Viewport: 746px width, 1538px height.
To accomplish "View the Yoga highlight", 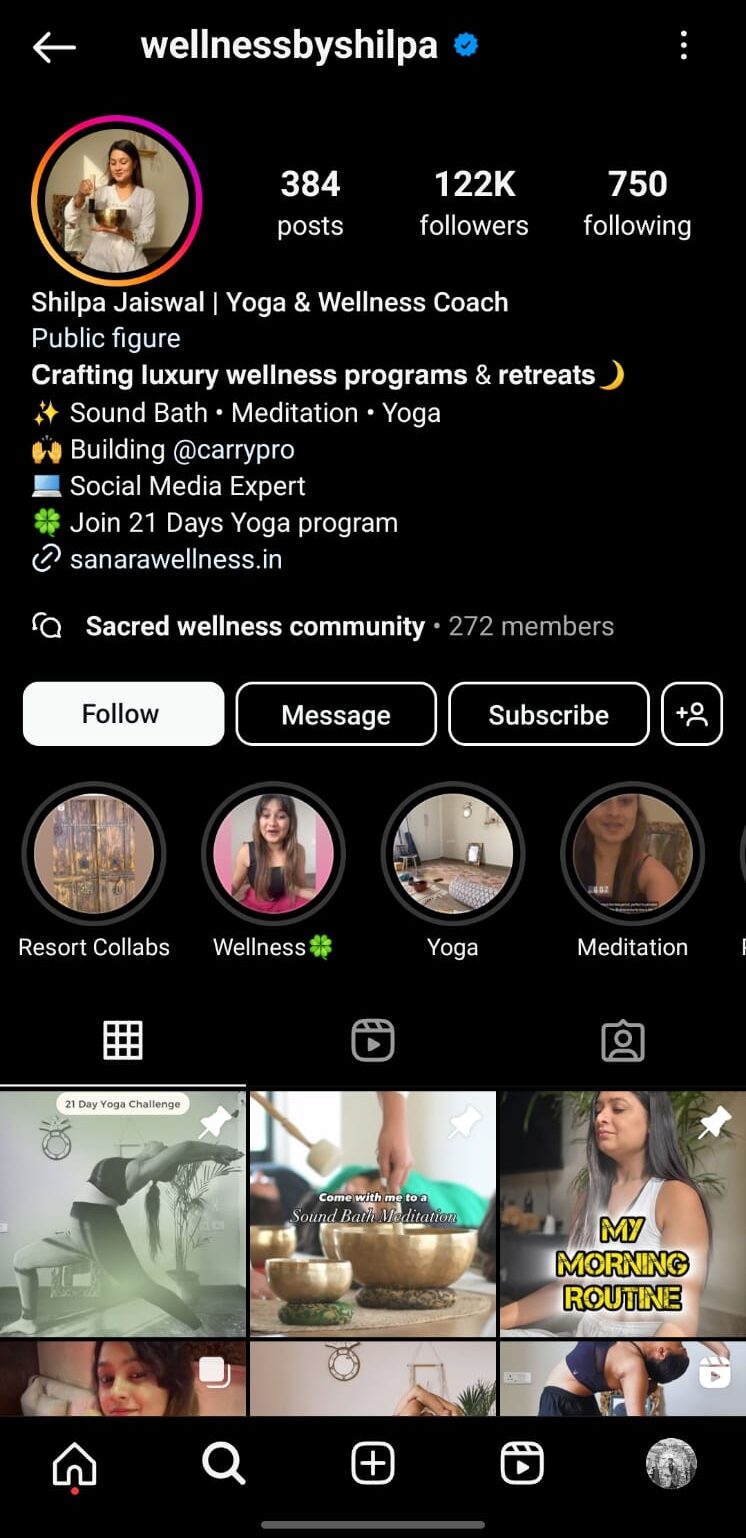I will [x=453, y=854].
